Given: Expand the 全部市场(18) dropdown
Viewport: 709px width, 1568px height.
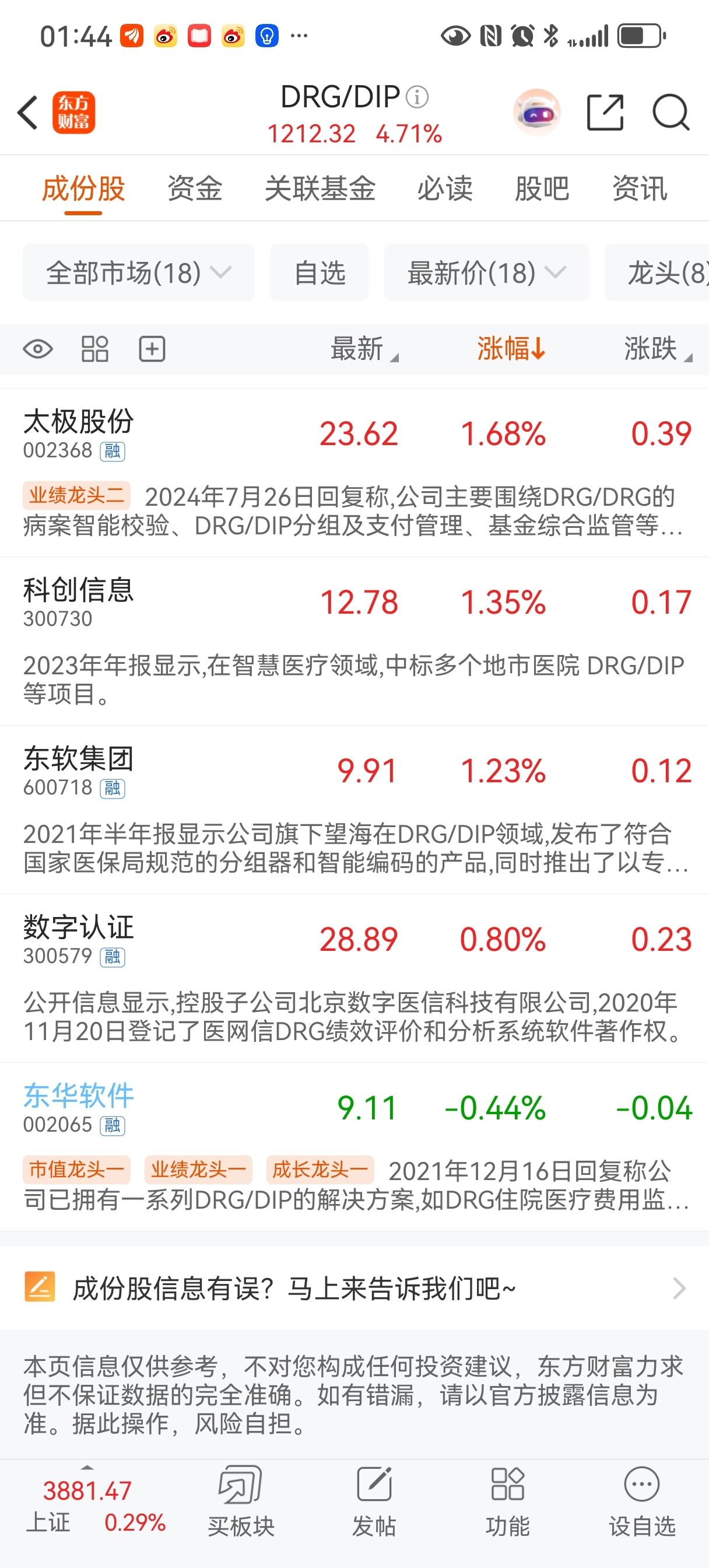Looking at the screenshot, I should coord(139,272).
